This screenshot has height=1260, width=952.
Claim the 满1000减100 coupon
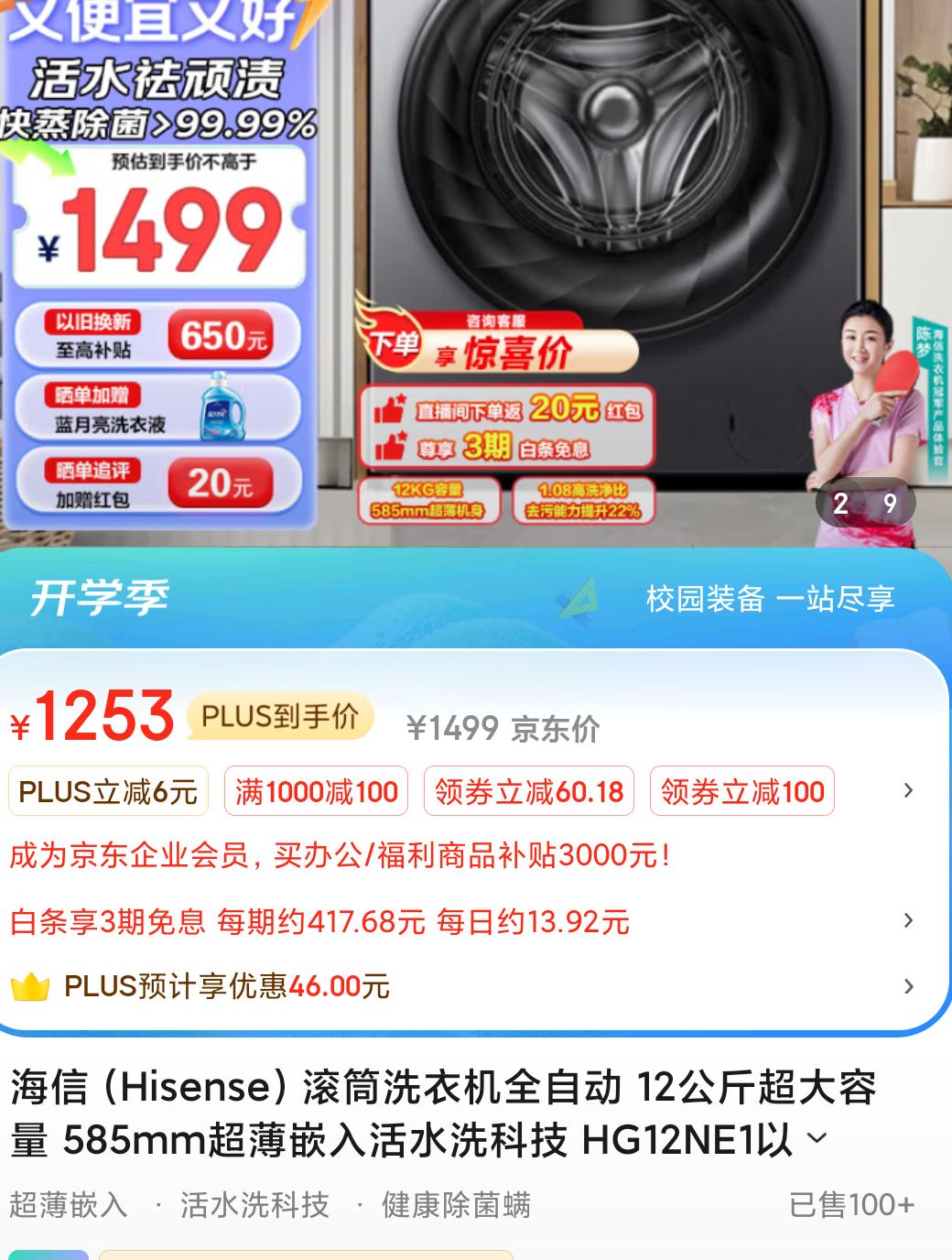(316, 791)
